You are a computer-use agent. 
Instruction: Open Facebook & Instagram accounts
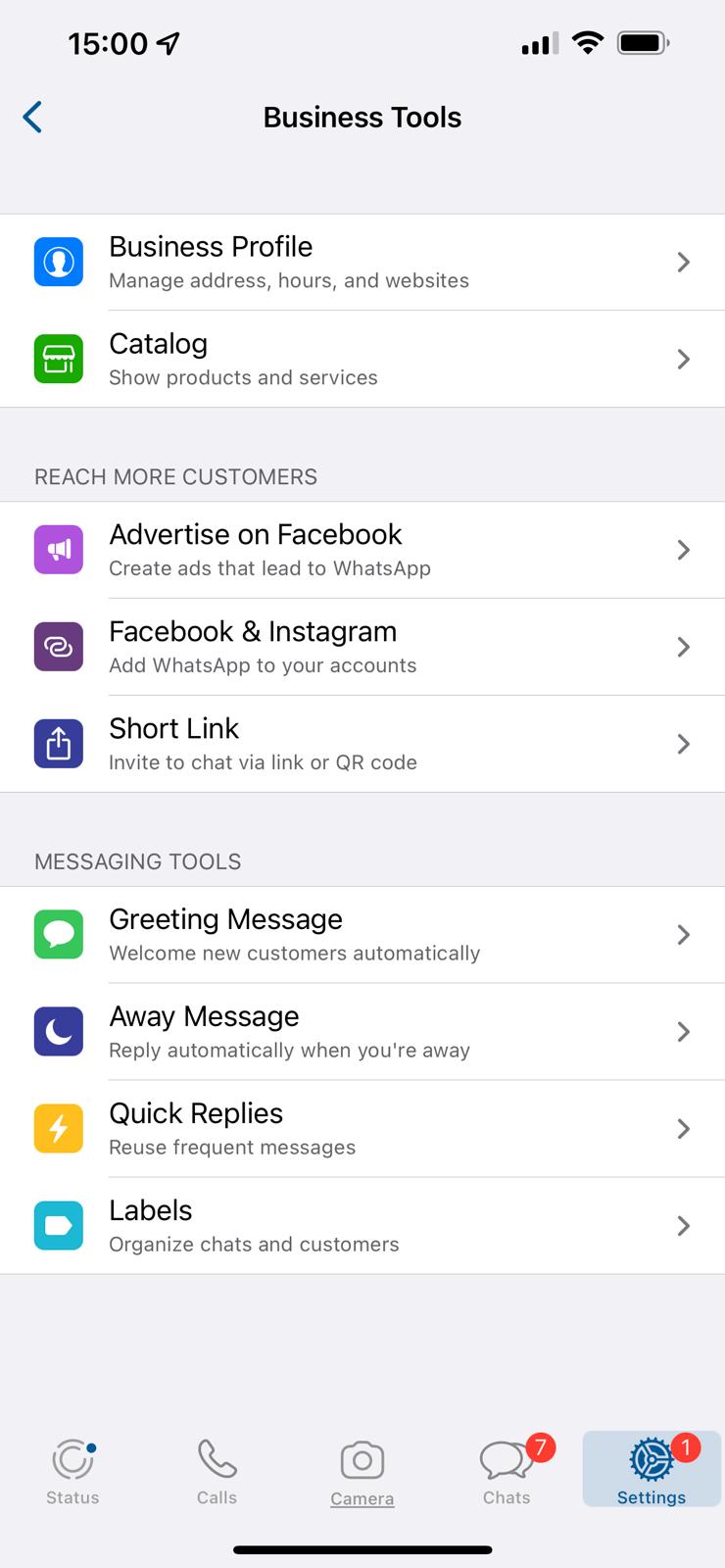[362, 647]
